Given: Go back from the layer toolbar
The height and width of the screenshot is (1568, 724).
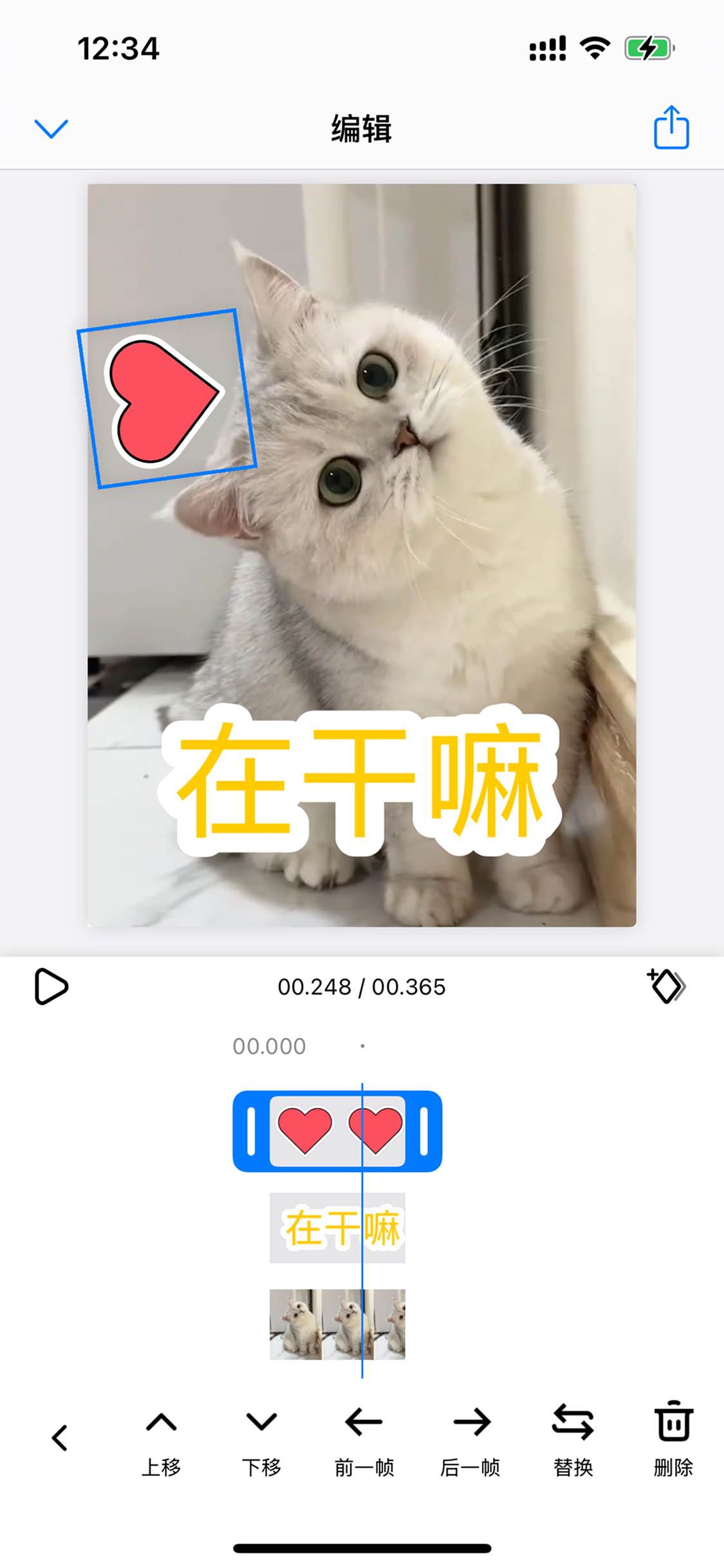Looking at the screenshot, I should [x=60, y=1437].
